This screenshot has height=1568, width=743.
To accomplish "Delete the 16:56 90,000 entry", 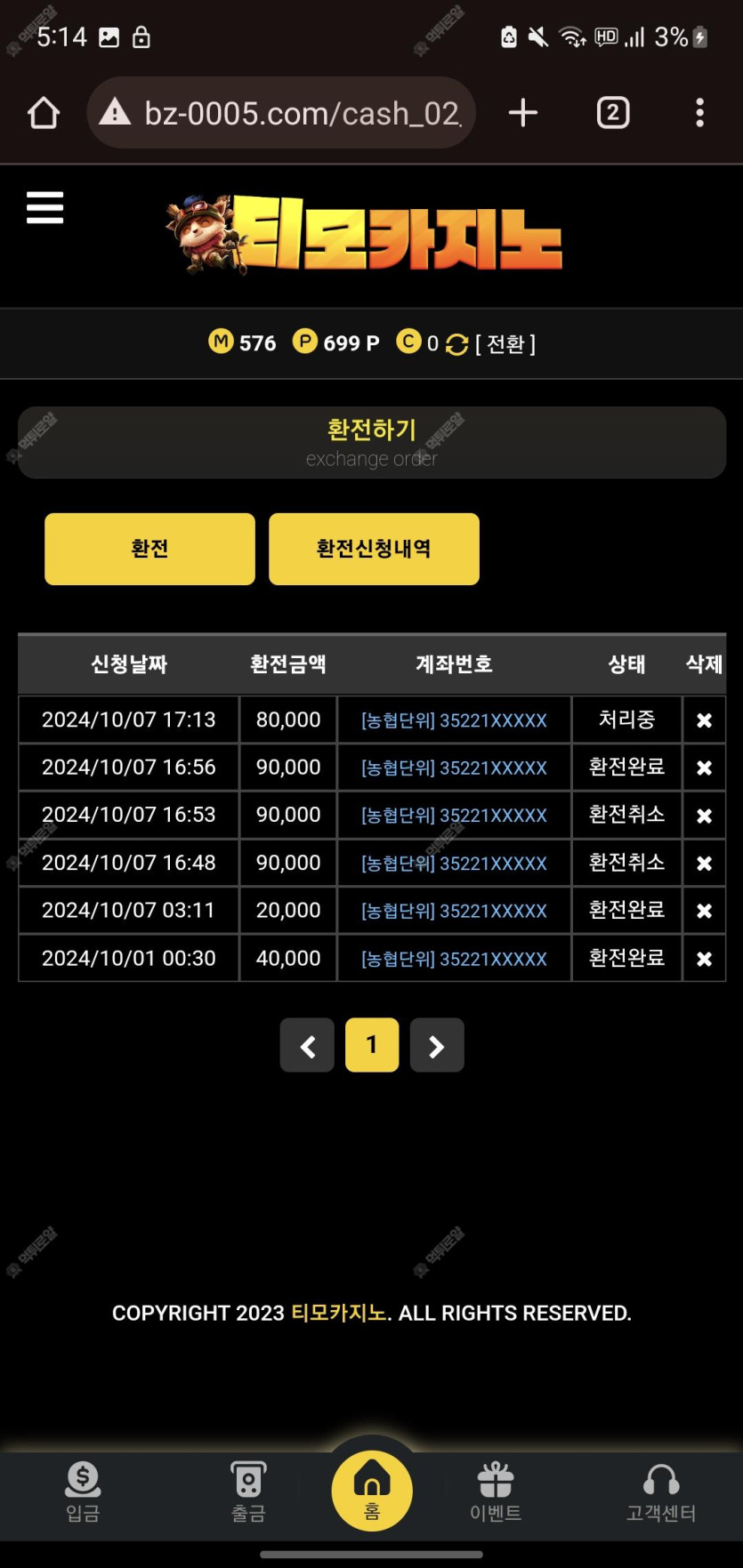I will coord(704,768).
